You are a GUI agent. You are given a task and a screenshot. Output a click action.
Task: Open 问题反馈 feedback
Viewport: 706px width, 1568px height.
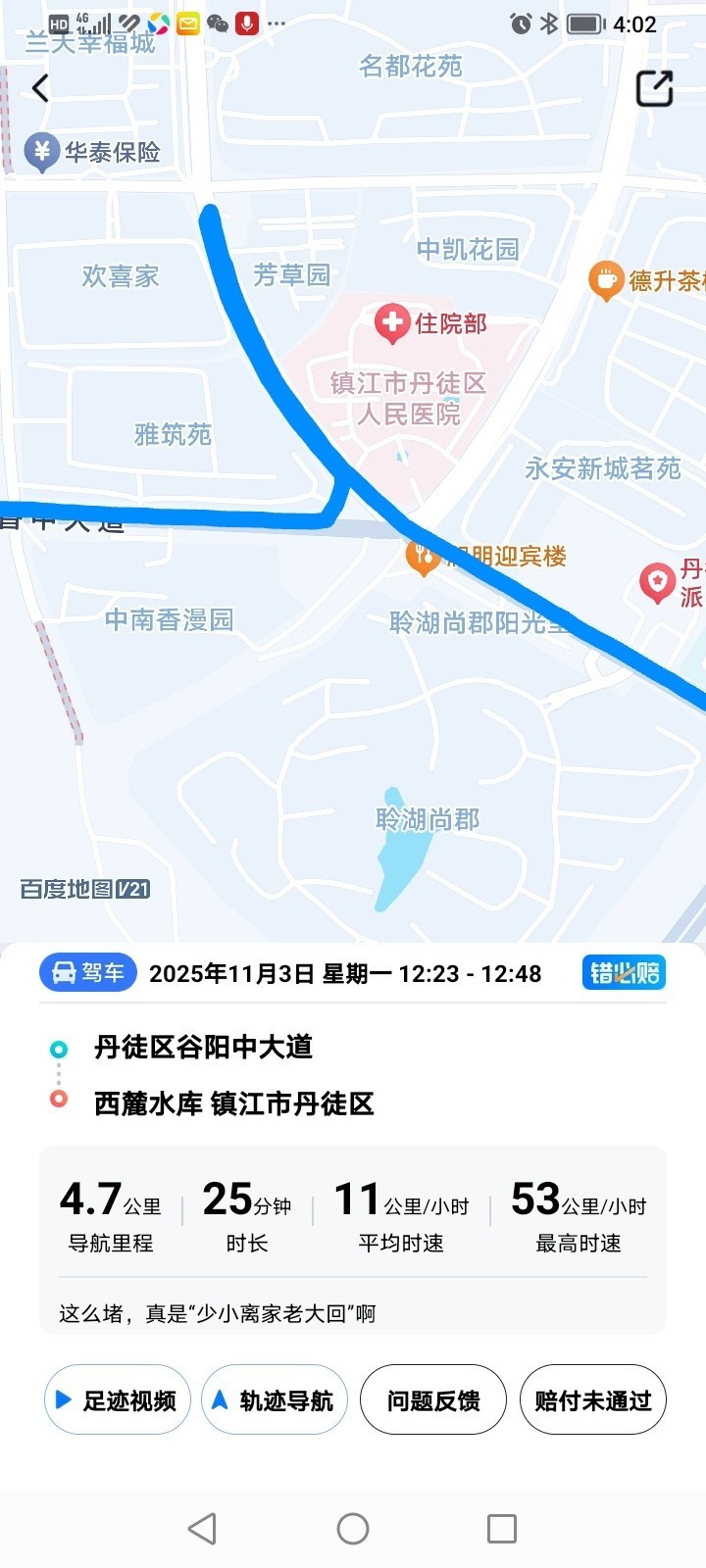coord(433,1400)
